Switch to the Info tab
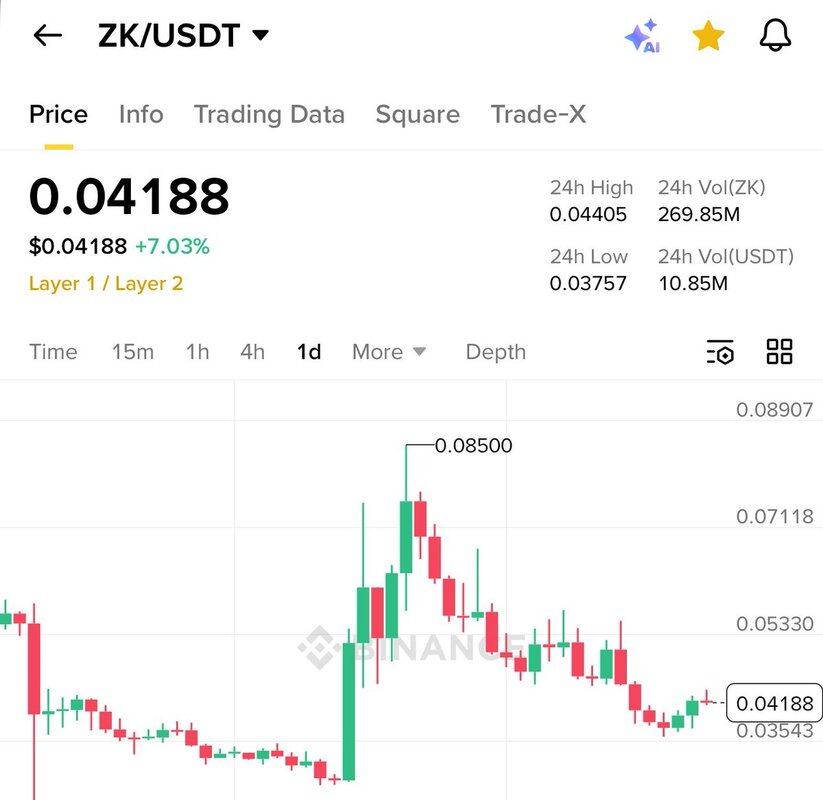The height and width of the screenshot is (800, 823). [141, 114]
